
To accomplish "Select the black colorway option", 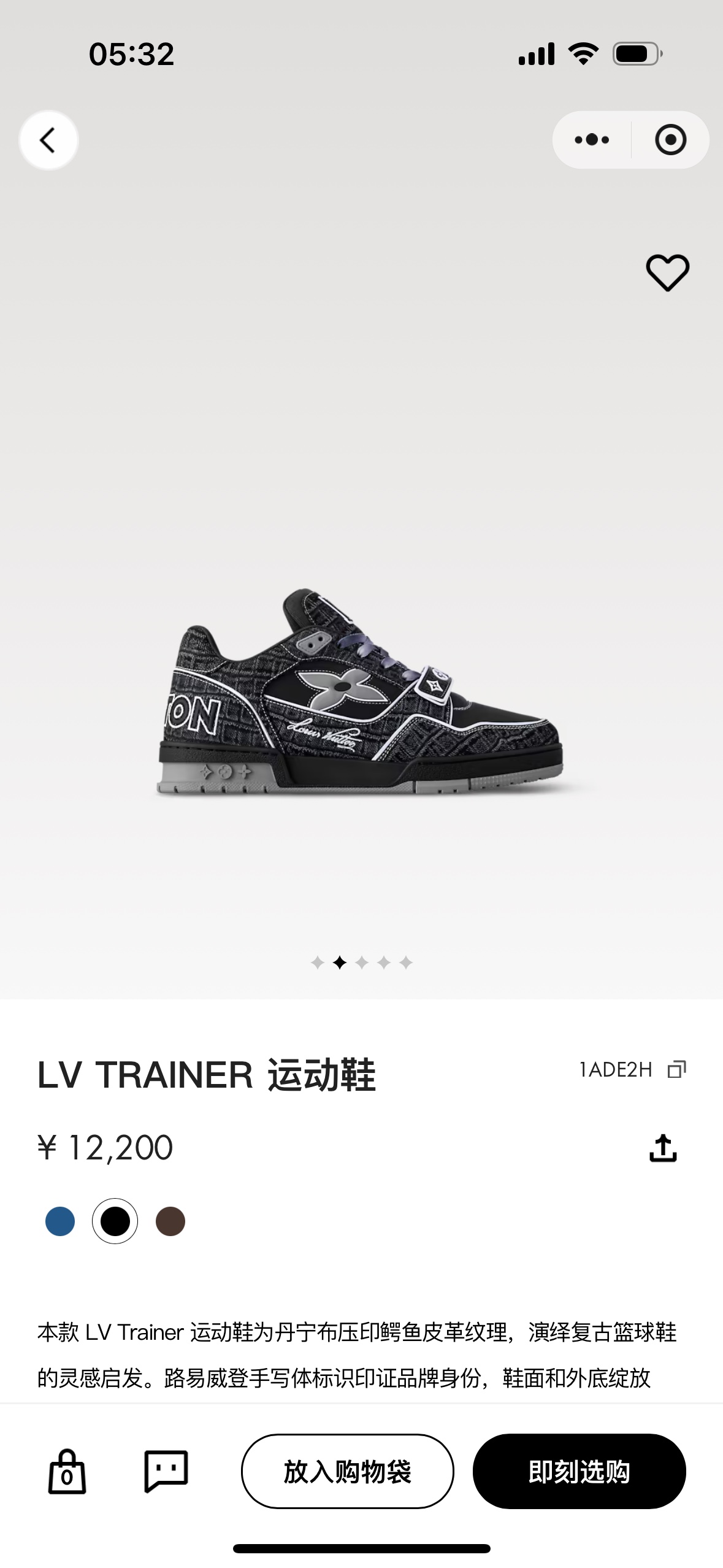I will pyautogui.click(x=115, y=1221).
